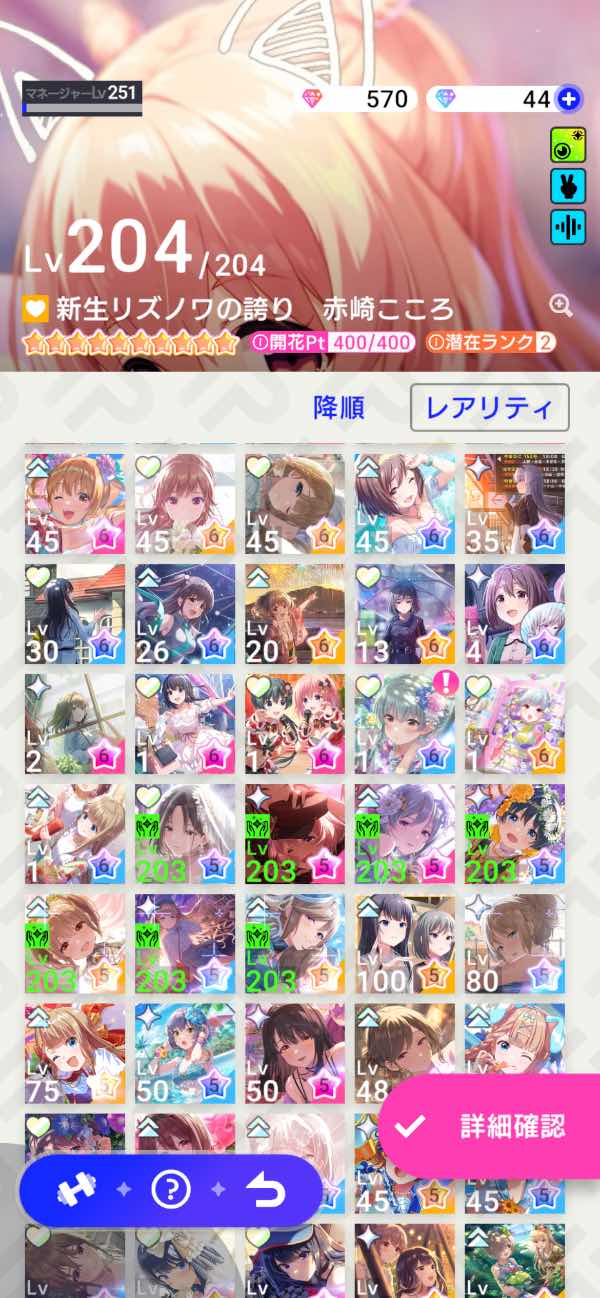Open the question mark help icon
The width and height of the screenshot is (600, 1298).
pyautogui.click(x=170, y=1189)
